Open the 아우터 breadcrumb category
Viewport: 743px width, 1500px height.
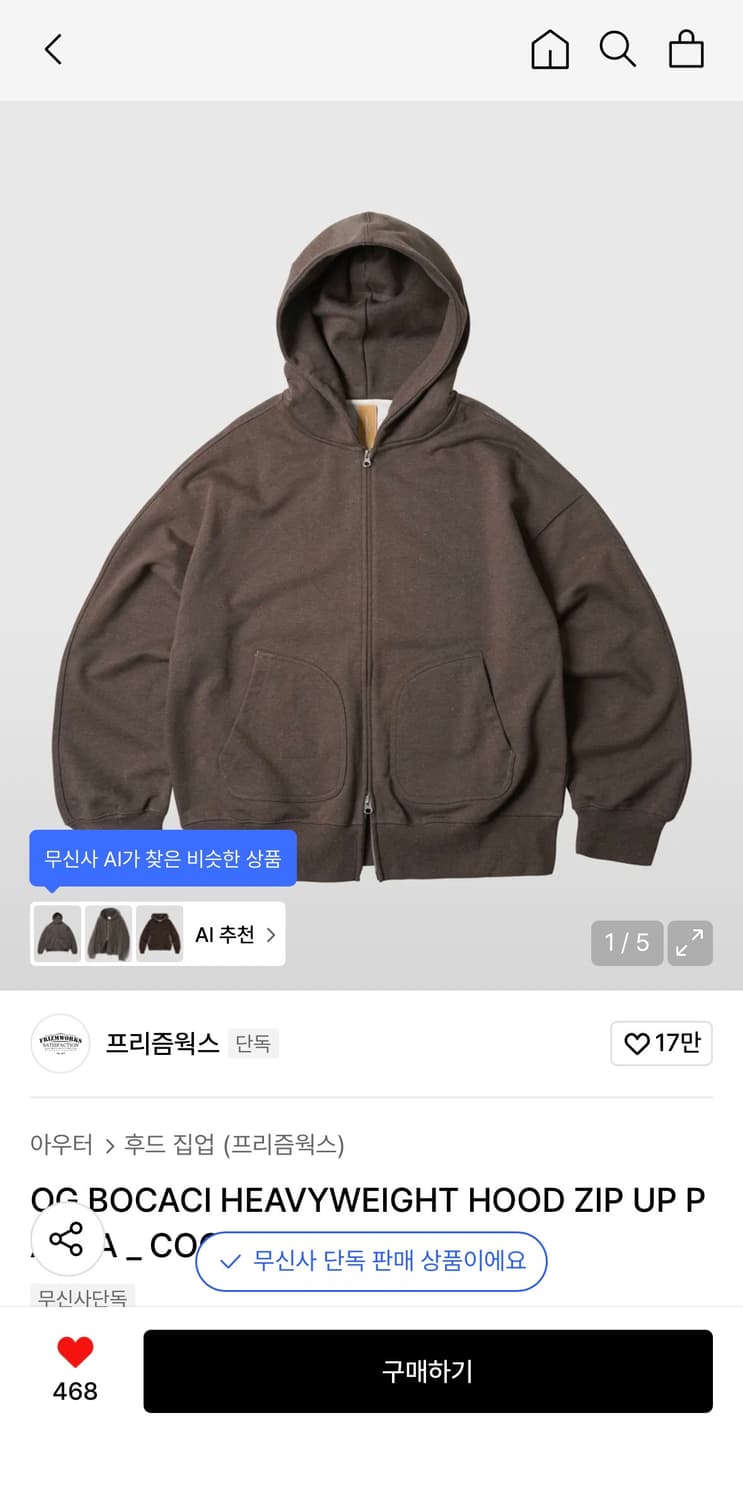point(62,1145)
